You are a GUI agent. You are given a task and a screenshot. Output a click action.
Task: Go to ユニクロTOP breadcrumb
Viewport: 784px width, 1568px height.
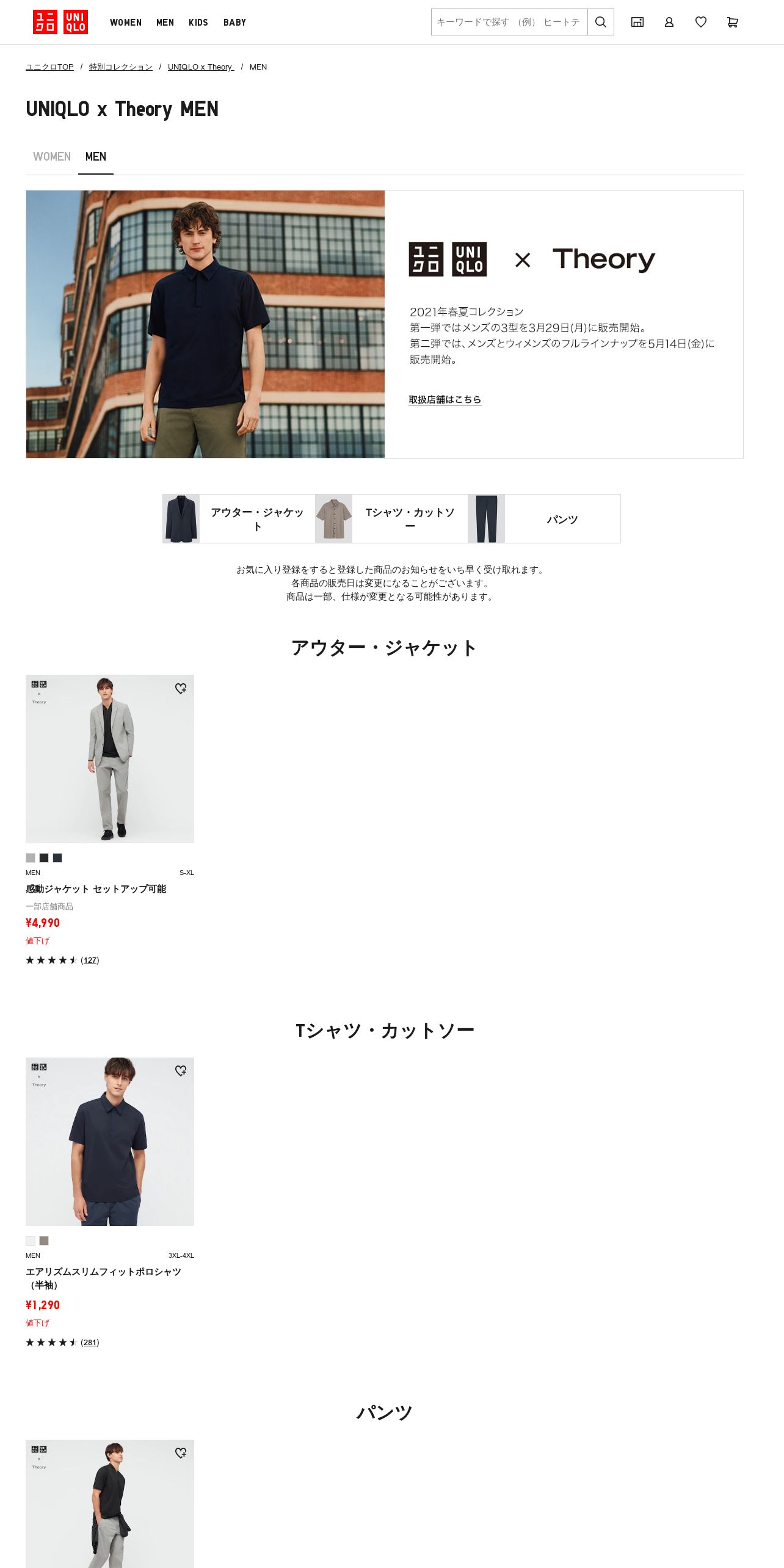pos(49,67)
